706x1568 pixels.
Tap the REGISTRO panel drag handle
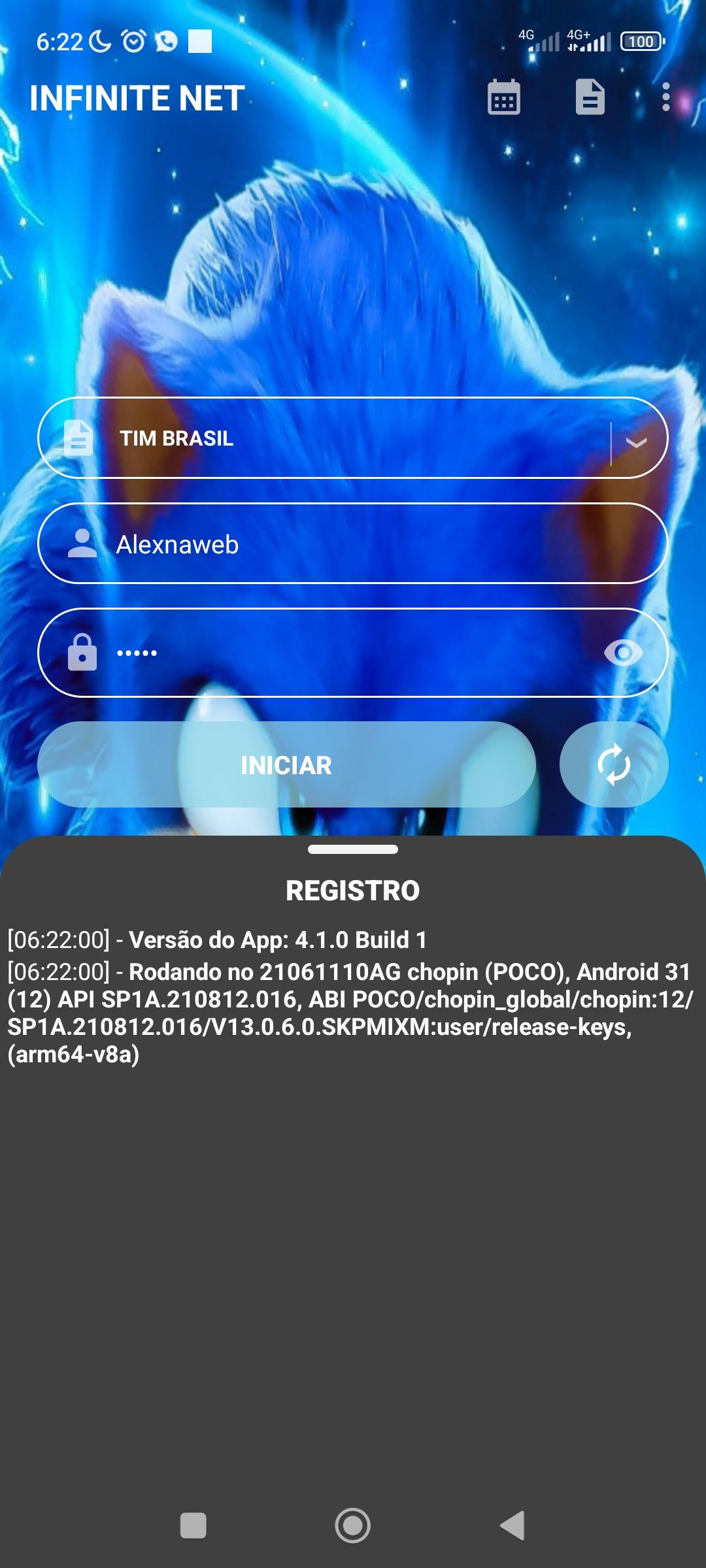[353, 849]
